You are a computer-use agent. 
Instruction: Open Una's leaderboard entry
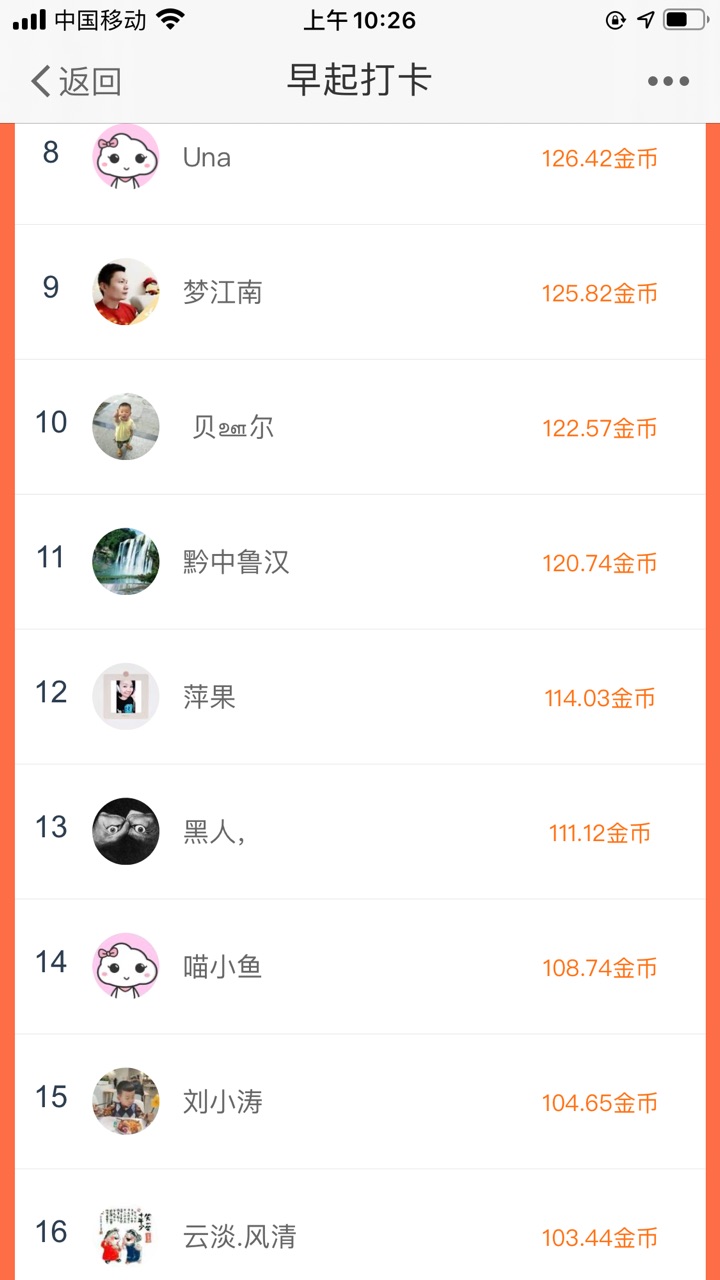[x=360, y=158]
